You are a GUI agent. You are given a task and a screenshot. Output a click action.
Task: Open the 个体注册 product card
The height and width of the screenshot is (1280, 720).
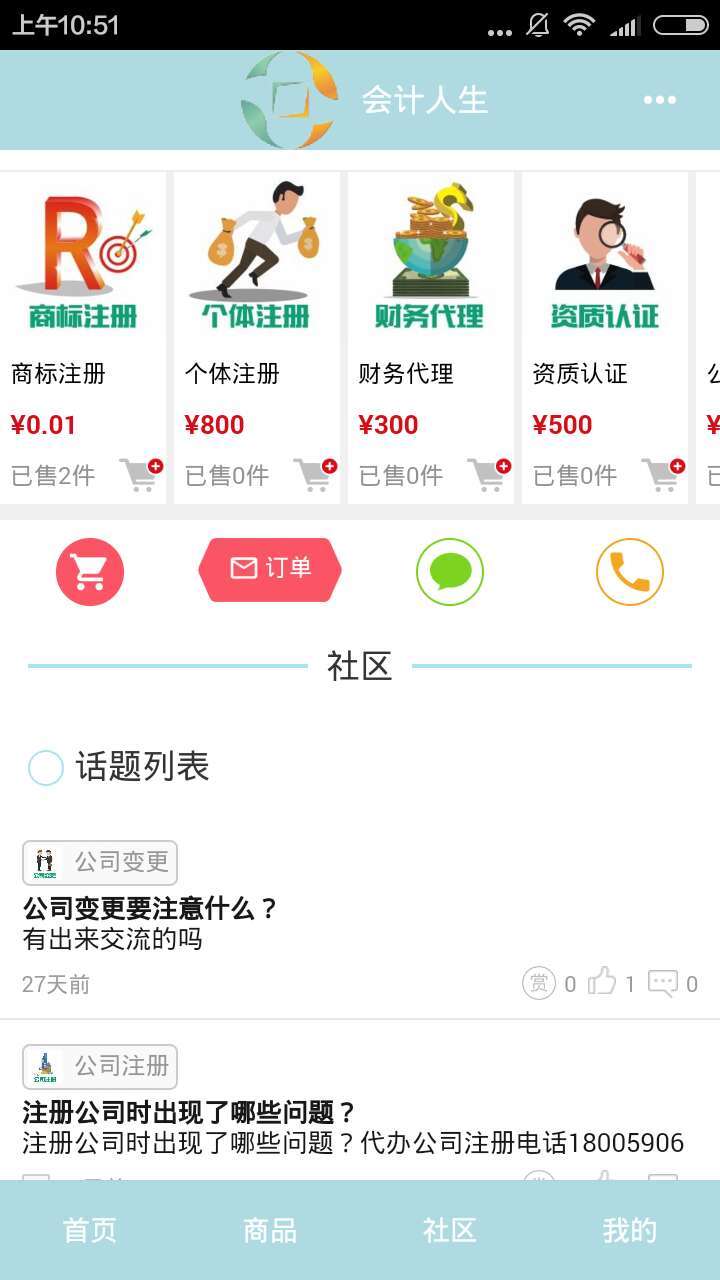pos(258,260)
